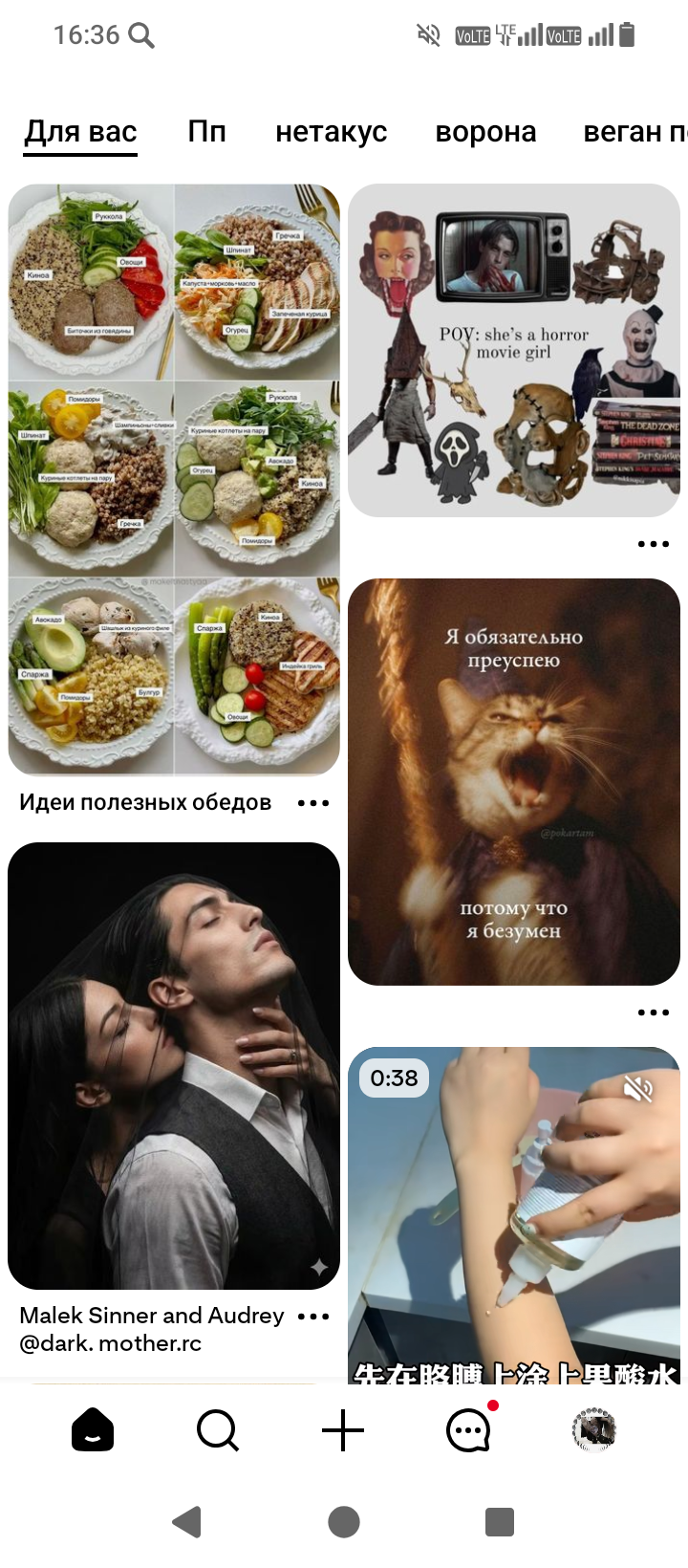Image resolution: width=688 pixels, height=1568 pixels.
Task: Open options for Malek Sinner and Audrey pin
Action: (313, 1317)
